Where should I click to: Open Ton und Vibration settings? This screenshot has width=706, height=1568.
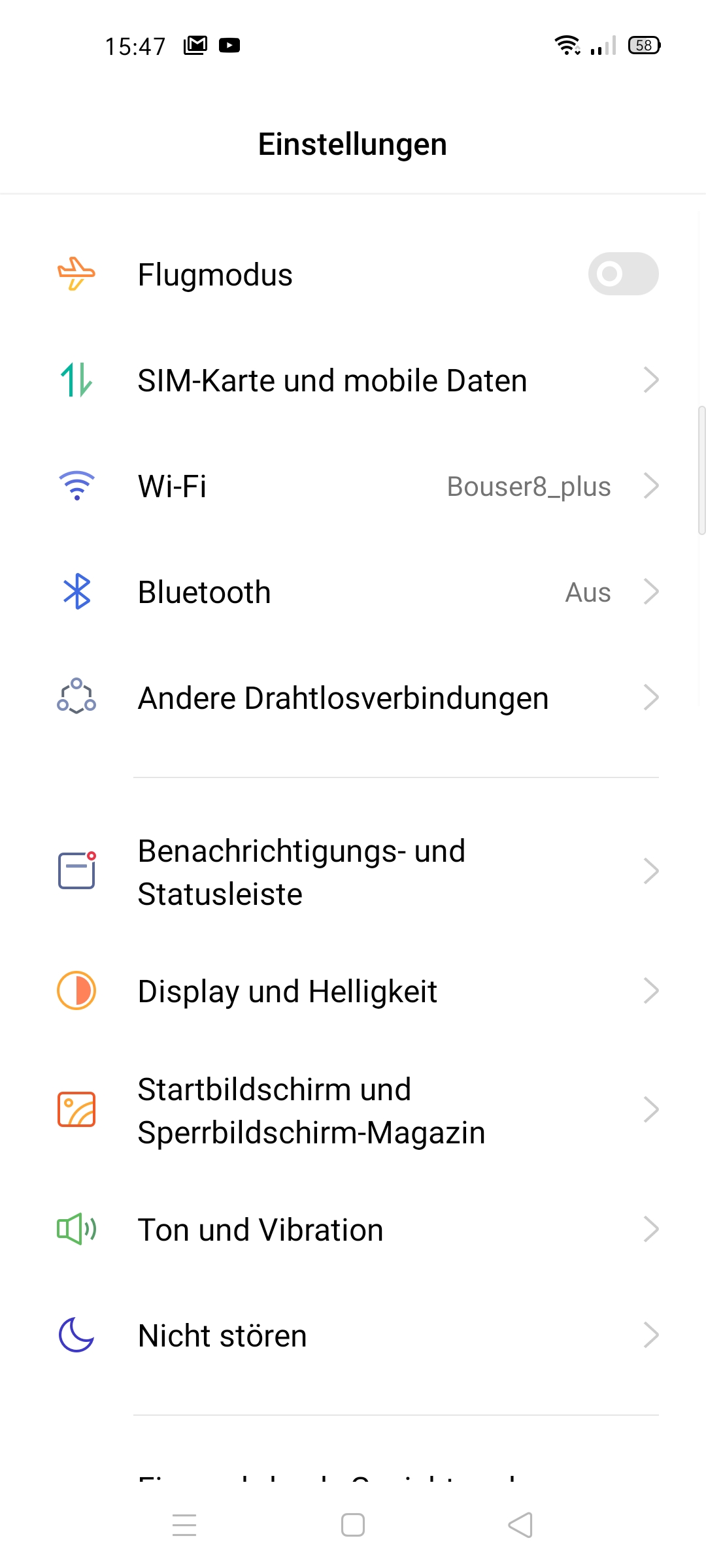tap(353, 1230)
